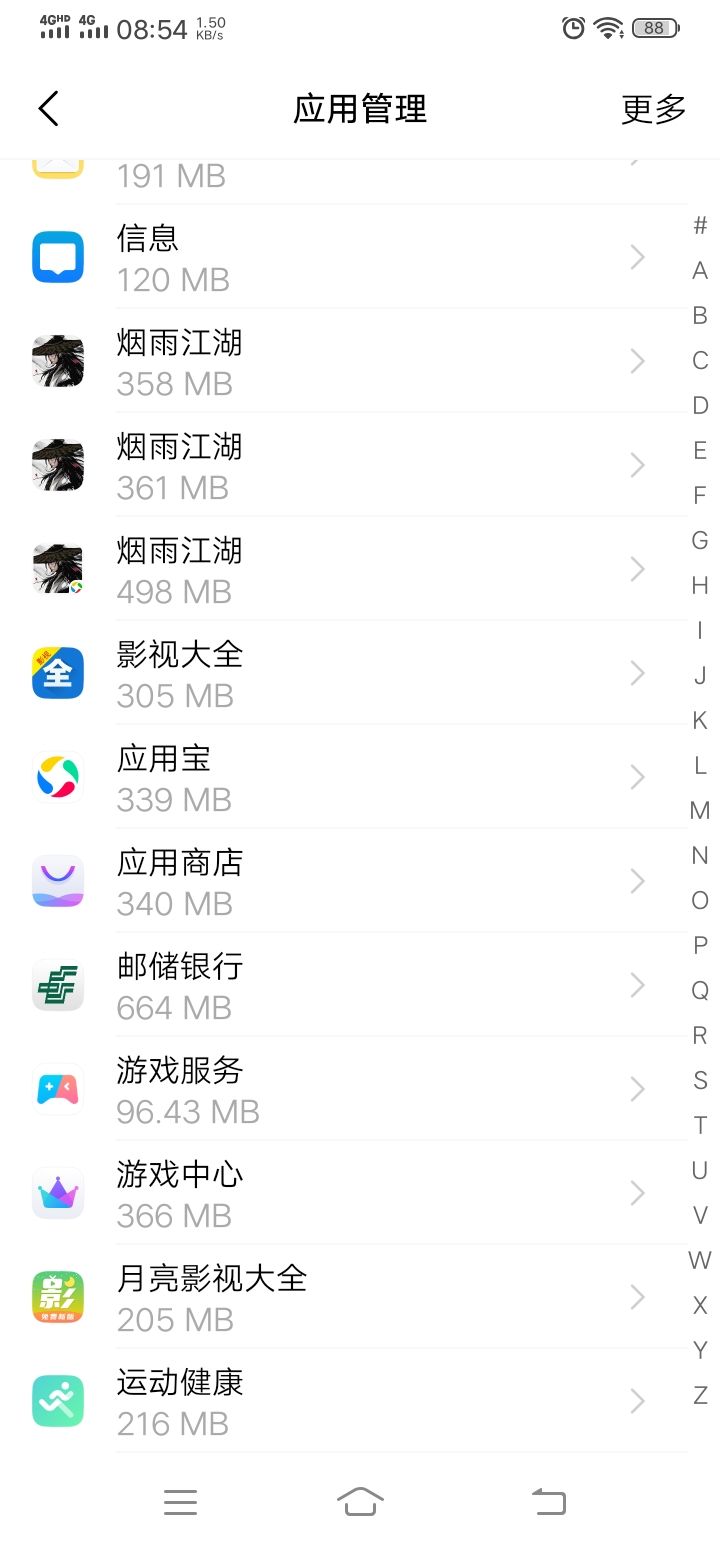Tap the 游戏中心 crown icon
Image resolution: width=720 pixels, height=1544 pixels.
(57, 1193)
